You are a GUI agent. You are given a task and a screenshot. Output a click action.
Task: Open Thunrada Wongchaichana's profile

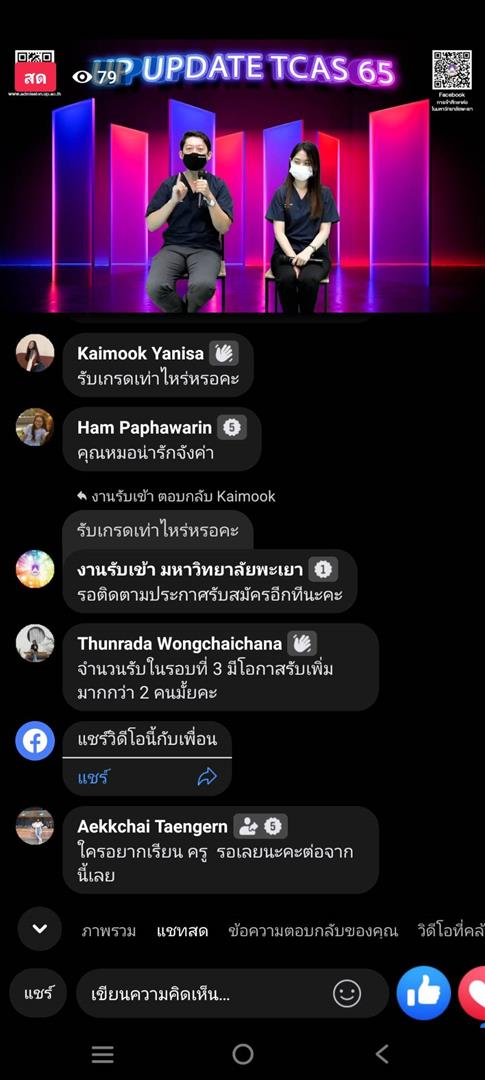35,643
